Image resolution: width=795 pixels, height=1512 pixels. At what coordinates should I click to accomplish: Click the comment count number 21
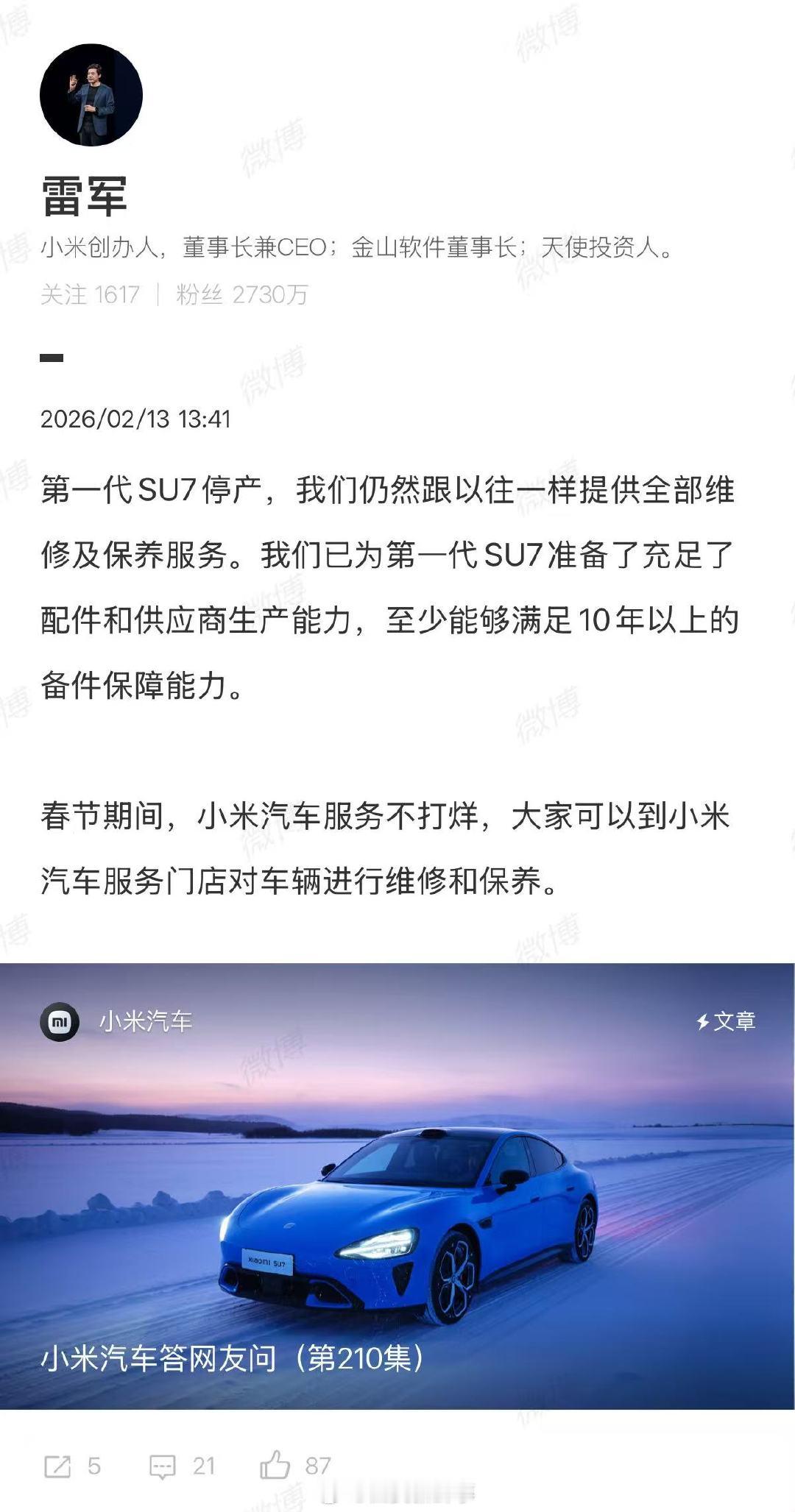(x=203, y=1466)
